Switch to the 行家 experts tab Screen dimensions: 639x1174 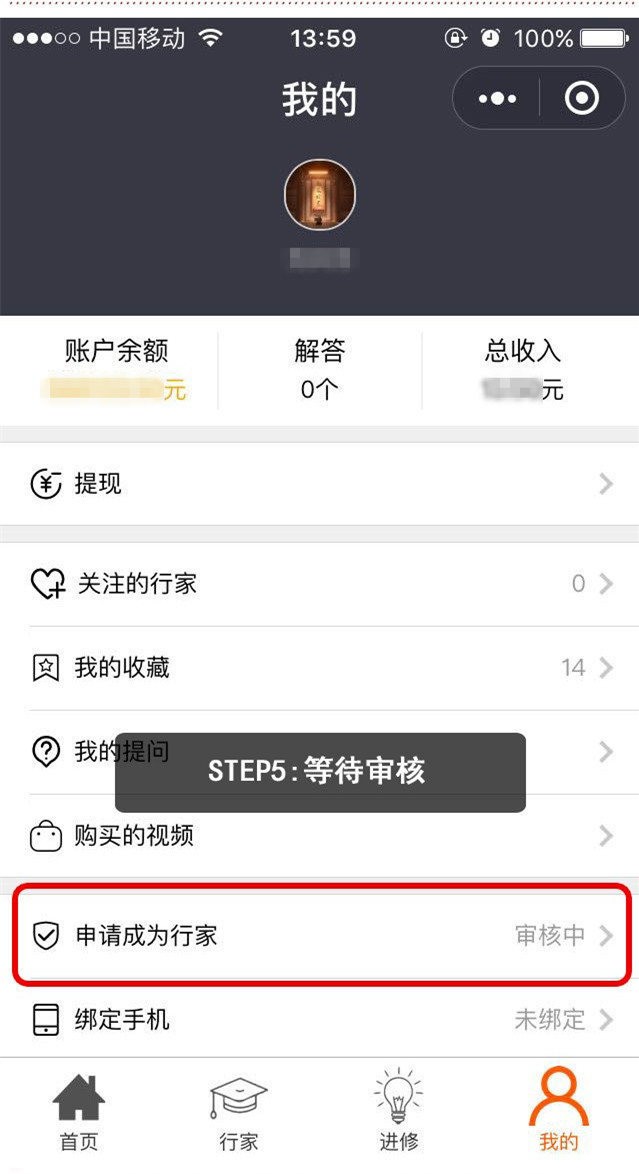(238, 1112)
